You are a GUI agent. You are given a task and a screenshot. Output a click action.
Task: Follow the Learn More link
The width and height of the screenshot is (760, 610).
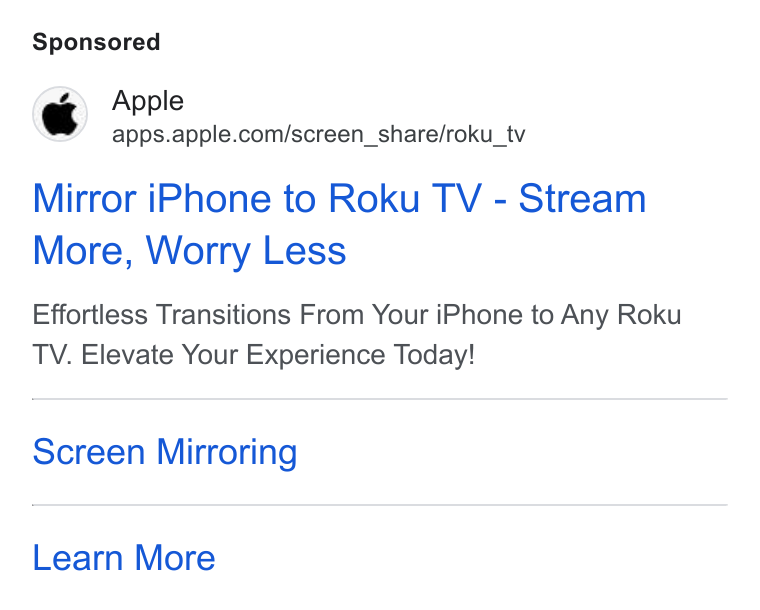(x=124, y=558)
